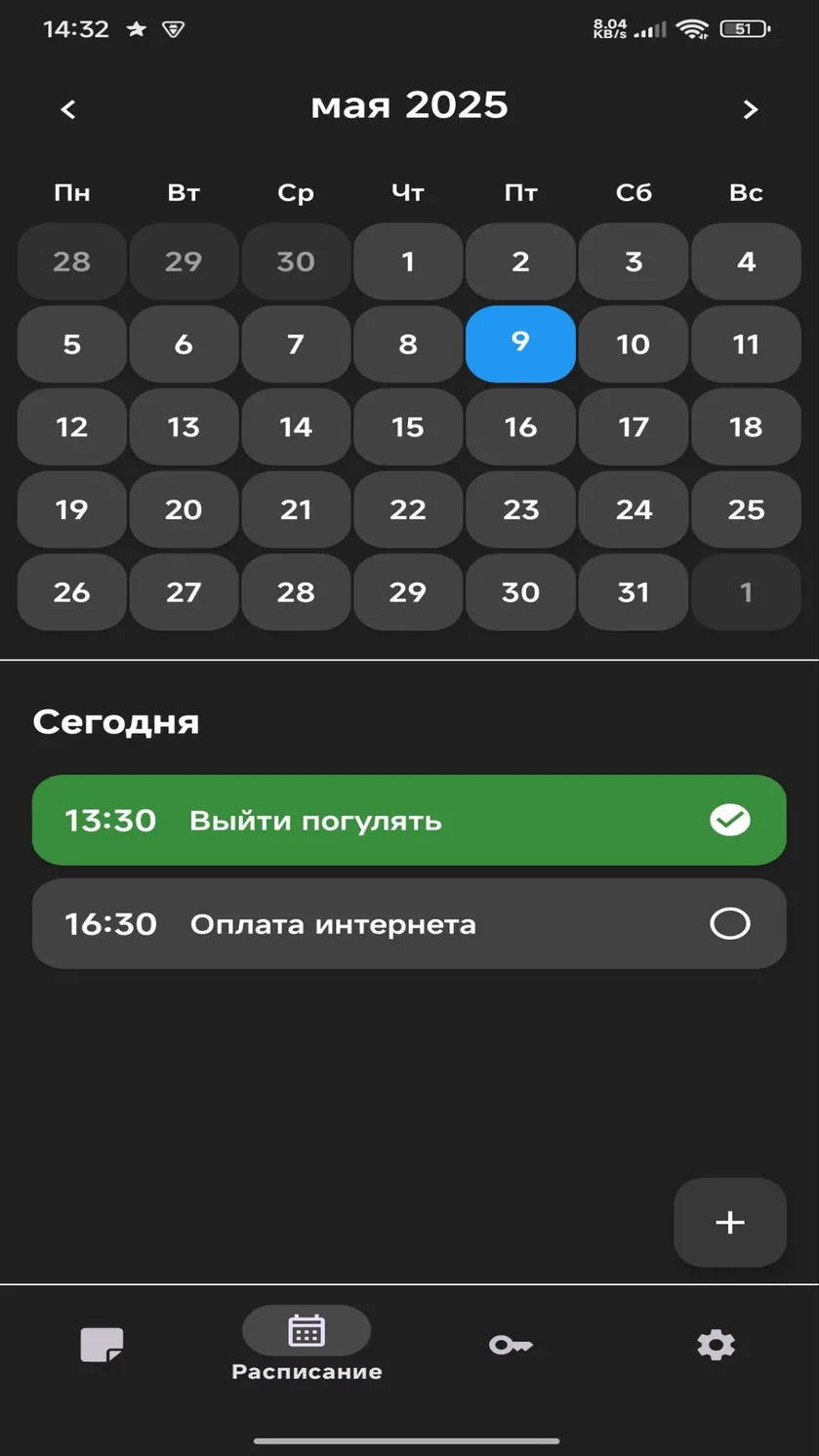Tap June 1 at the calendar's end
The image size is (819, 1456).
(x=746, y=592)
